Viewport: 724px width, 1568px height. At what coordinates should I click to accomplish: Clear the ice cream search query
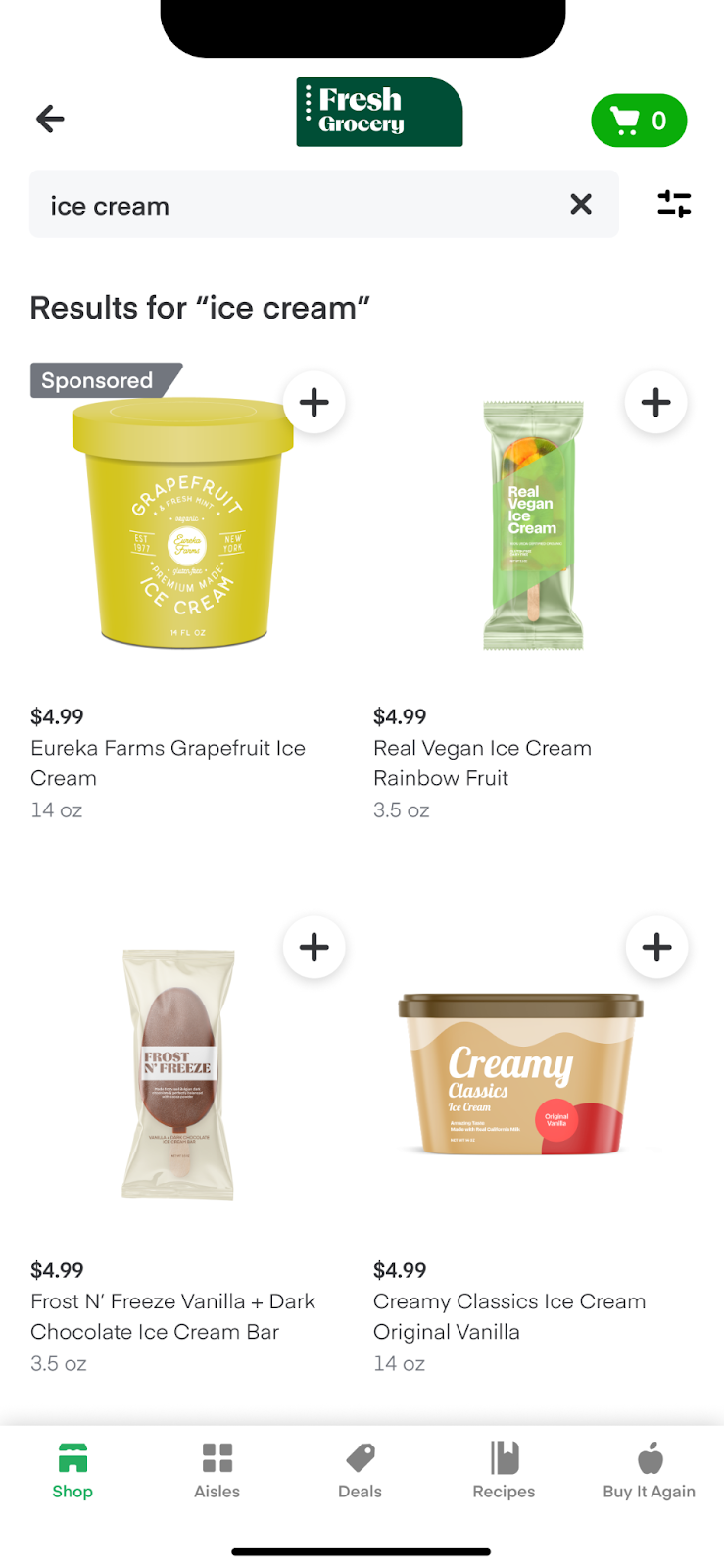(581, 204)
